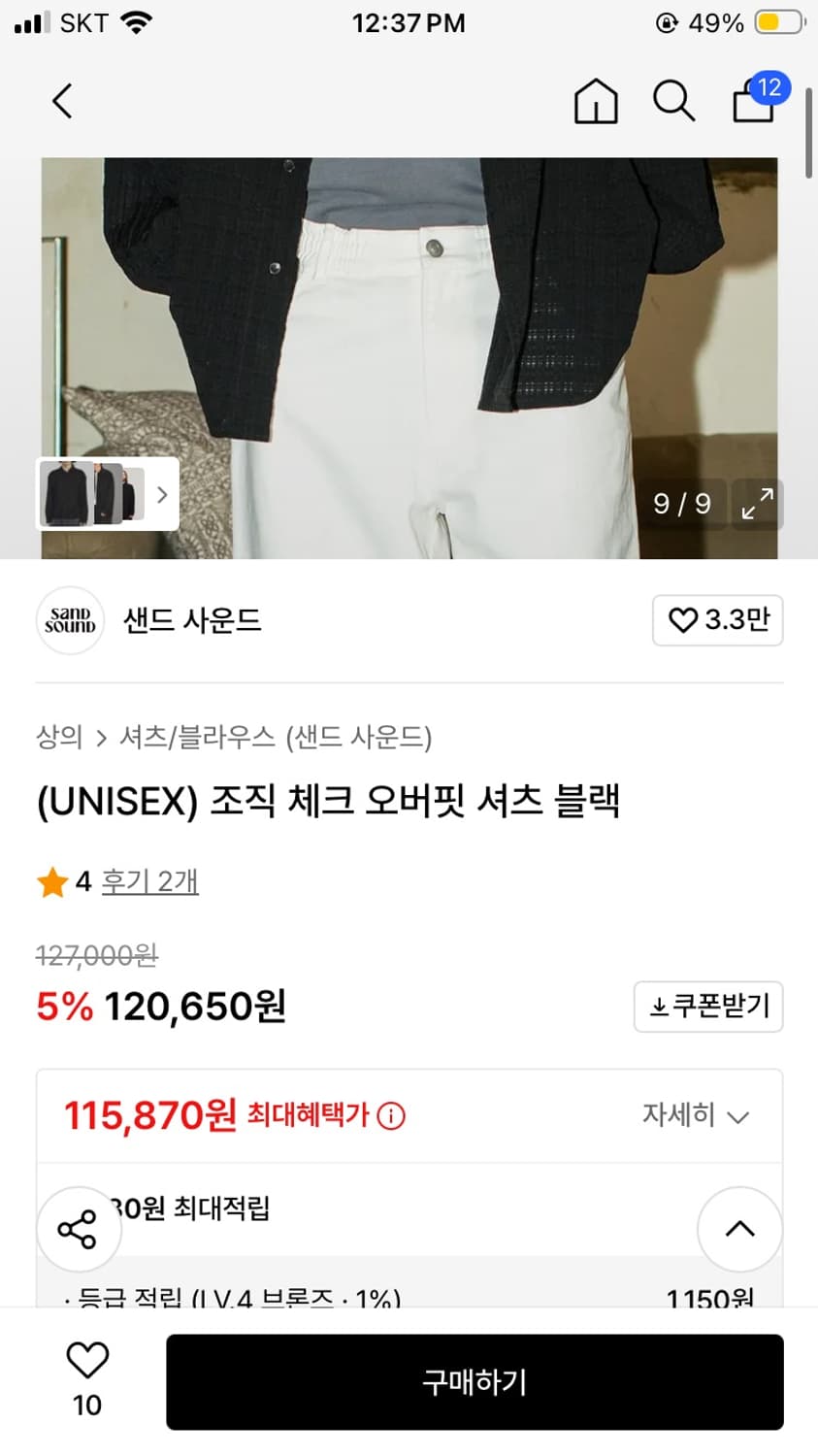
Task: Tap the back arrow to return
Action: point(61,100)
